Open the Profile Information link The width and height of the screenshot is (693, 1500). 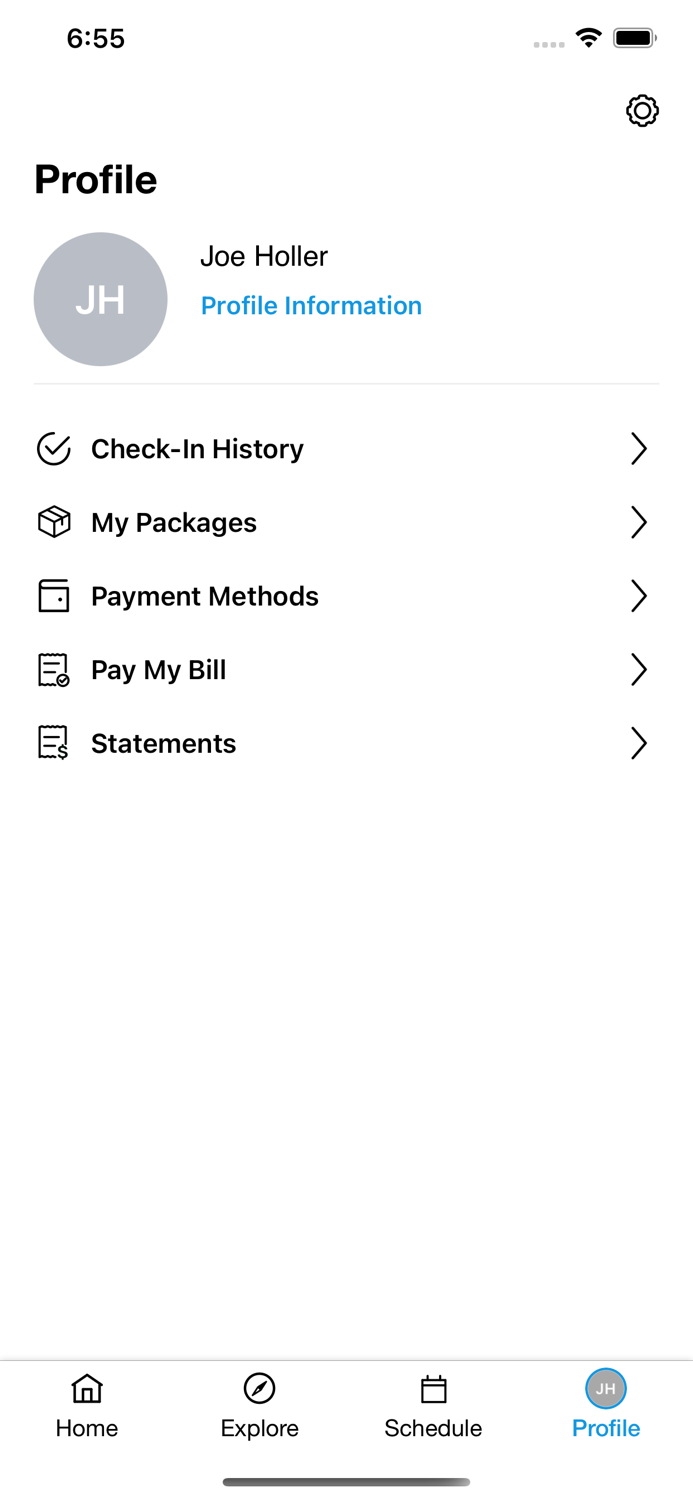(x=311, y=306)
